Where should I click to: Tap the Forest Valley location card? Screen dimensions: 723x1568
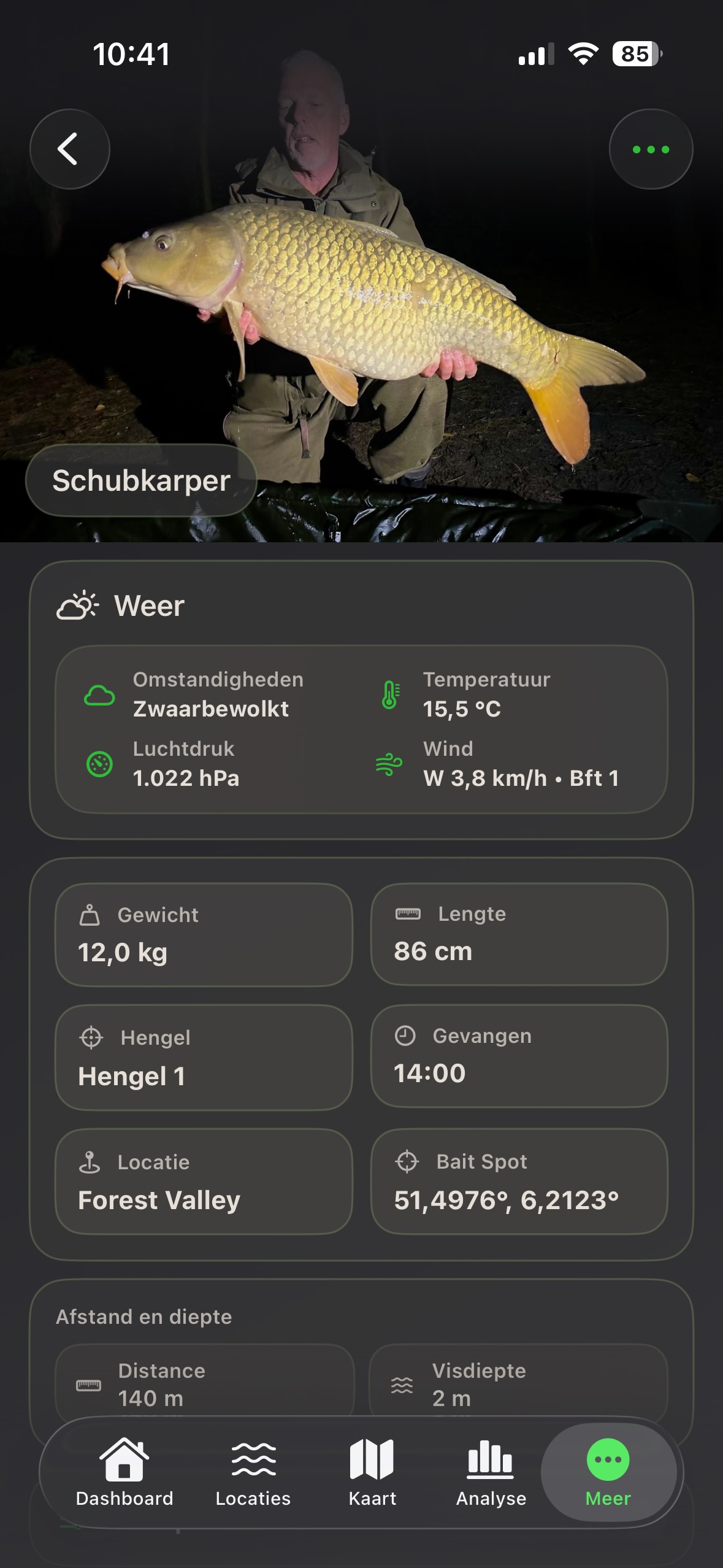click(x=203, y=1184)
